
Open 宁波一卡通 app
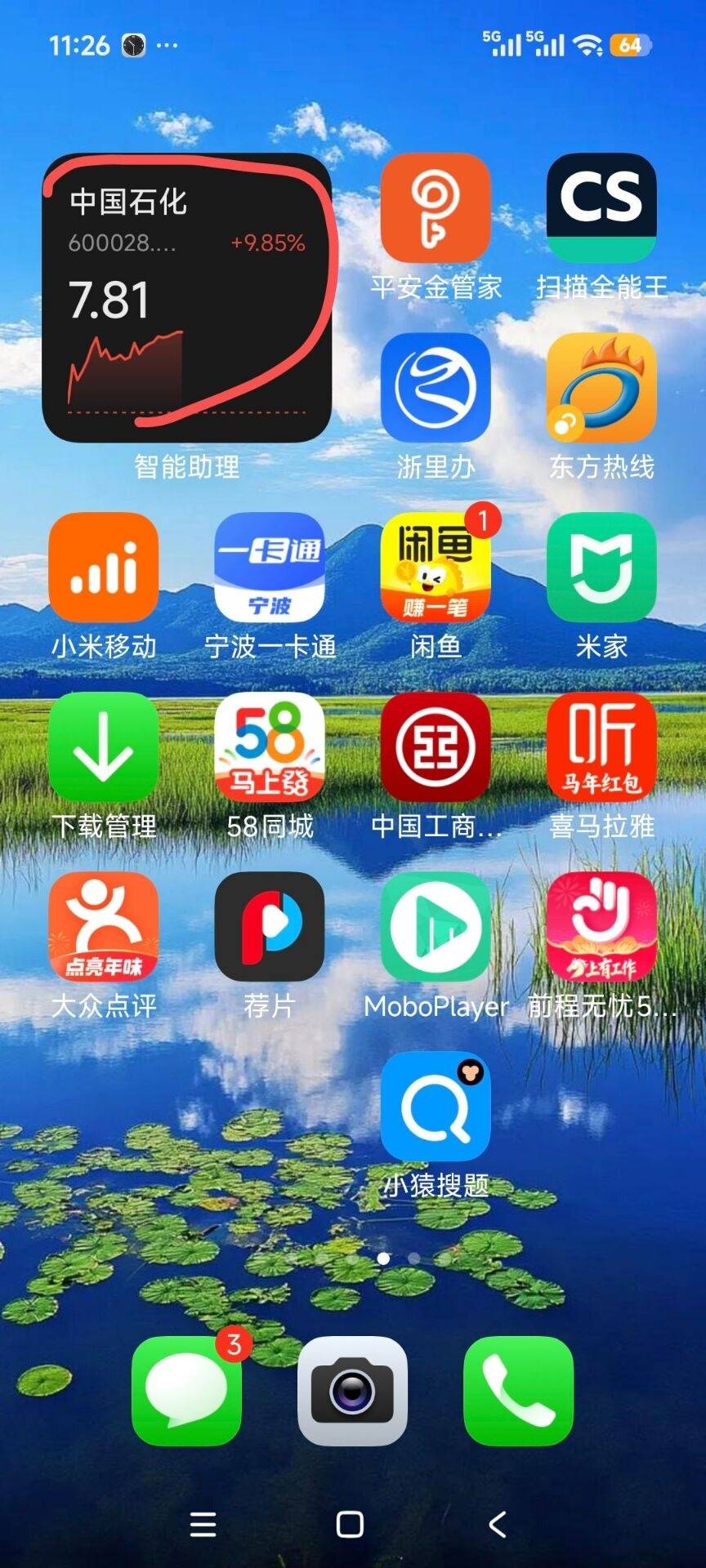pyautogui.click(x=270, y=568)
